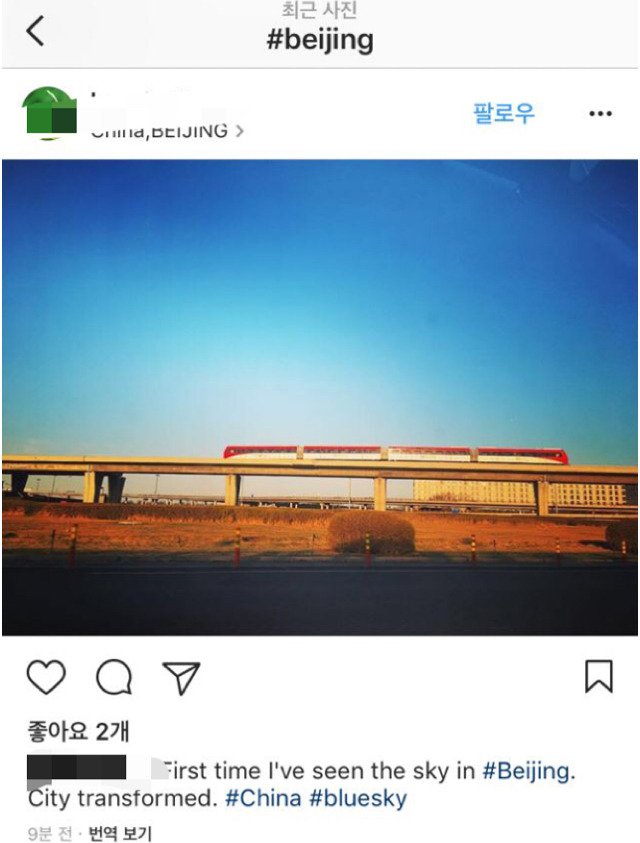Viewport: 640px width, 843px height.
Task: Tap the 팔로우 follow button
Action: click(504, 113)
